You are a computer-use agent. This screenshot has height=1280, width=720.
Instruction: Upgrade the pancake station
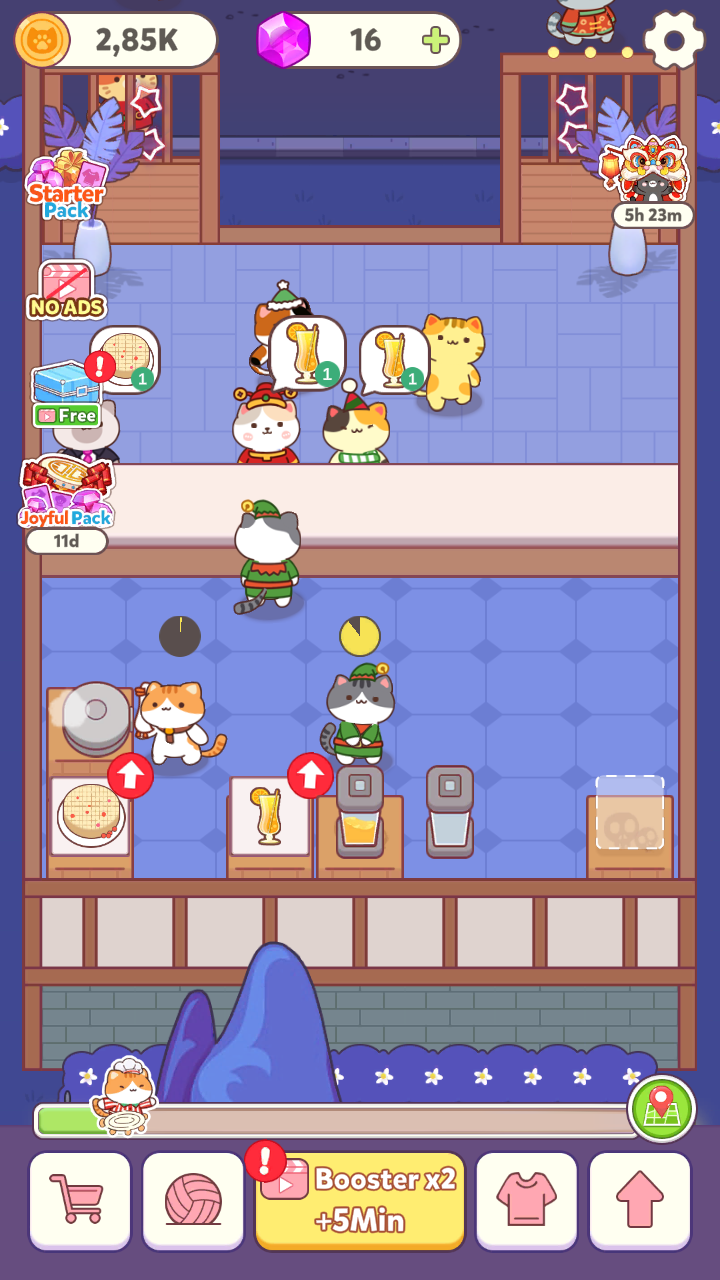(x=130, y=775)
